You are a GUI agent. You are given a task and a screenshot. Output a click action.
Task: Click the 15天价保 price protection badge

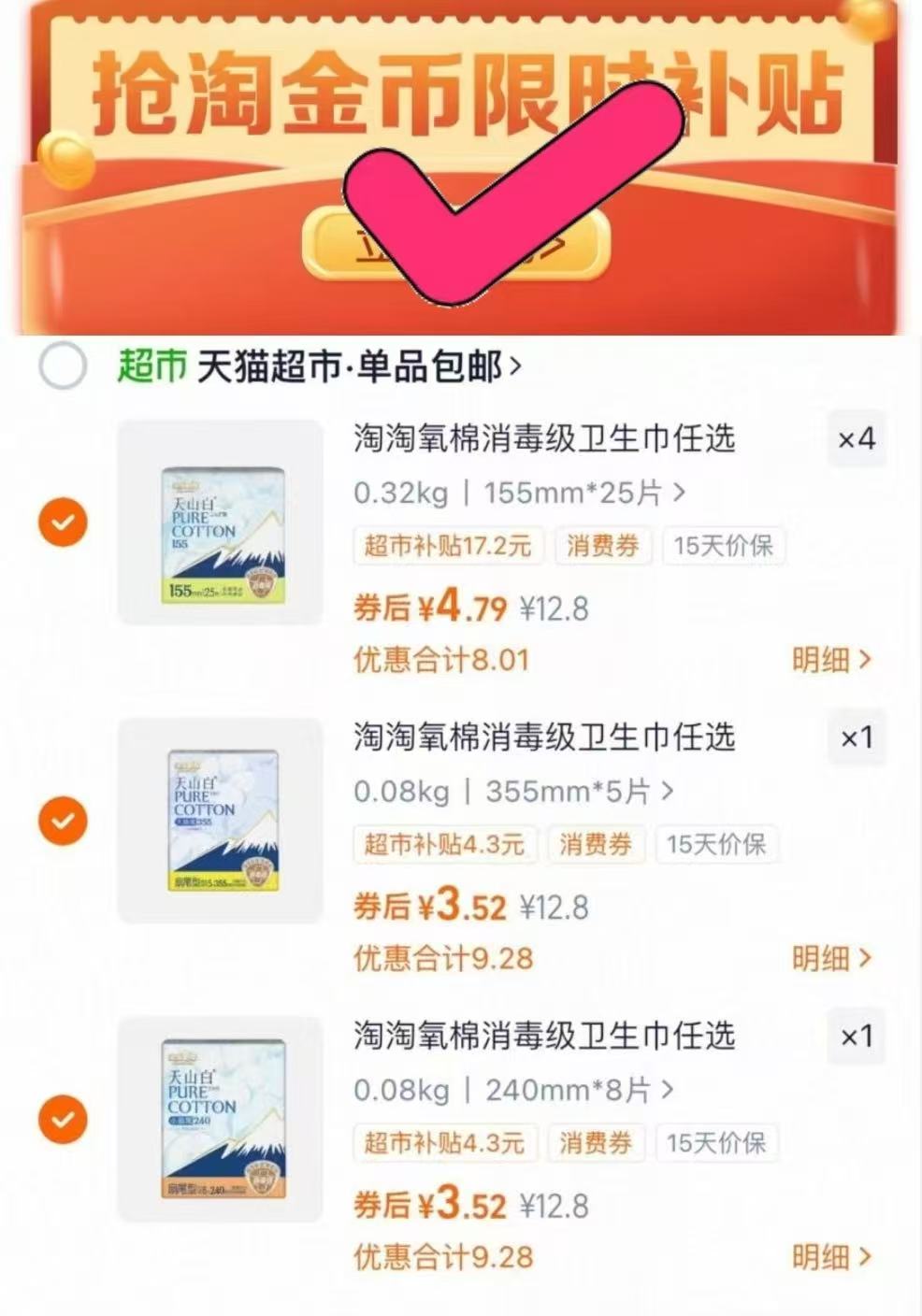(725, 547)
